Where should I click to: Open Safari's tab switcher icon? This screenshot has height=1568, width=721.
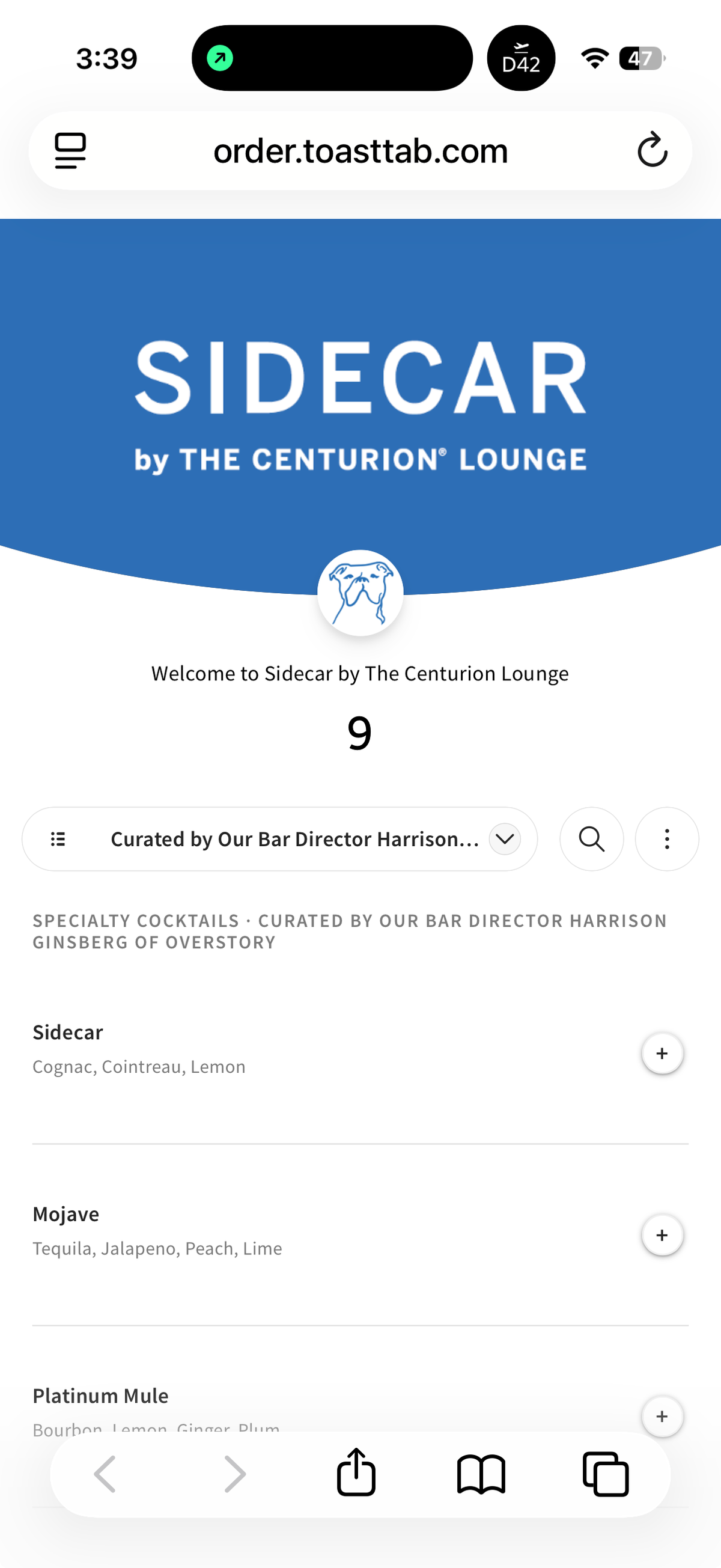point(607,1475)
